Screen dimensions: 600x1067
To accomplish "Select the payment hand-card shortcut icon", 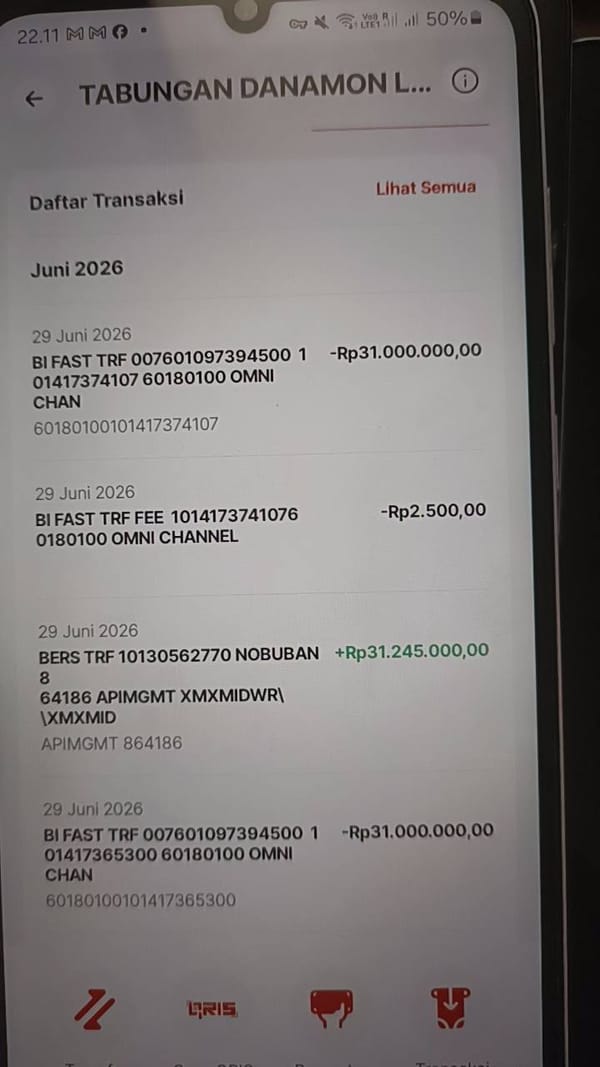I will click(331, 1008).
